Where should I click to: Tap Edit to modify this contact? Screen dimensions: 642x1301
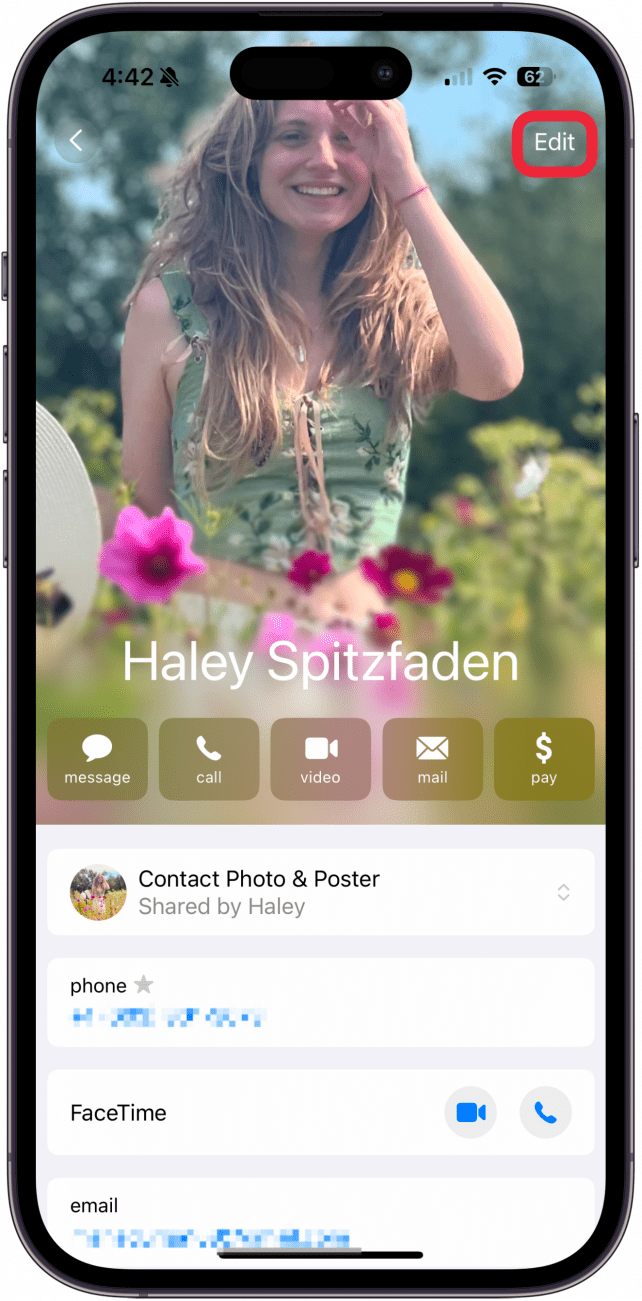pyautogui.click(x=554, y=142)
